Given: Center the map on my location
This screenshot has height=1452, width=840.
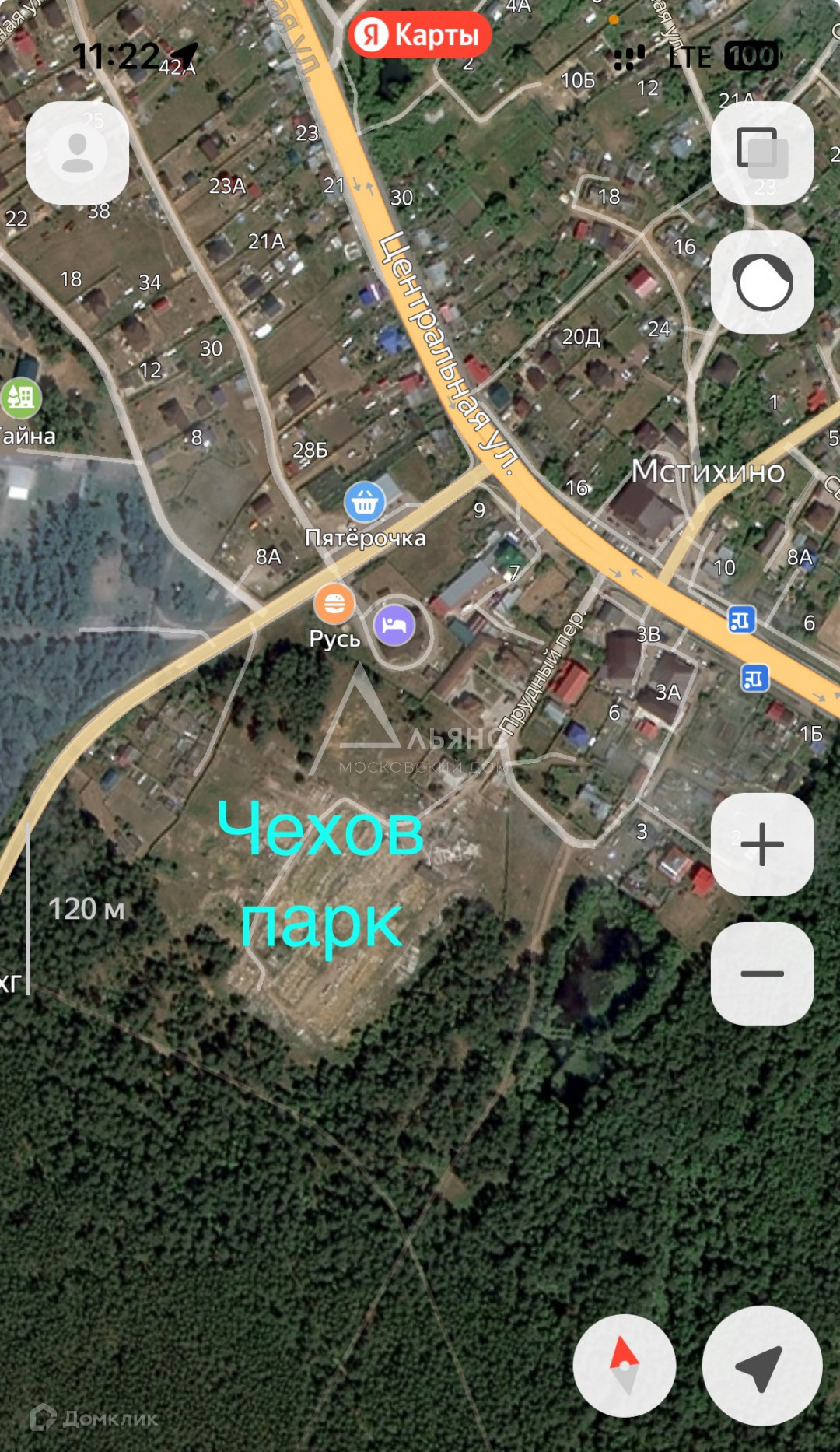Looking at the screenshot, I should (x=761, y=1366).
